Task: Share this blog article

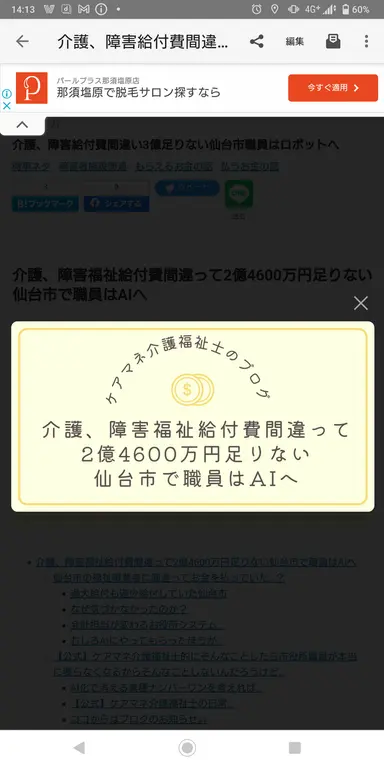Action: click(x=257, y=42)
